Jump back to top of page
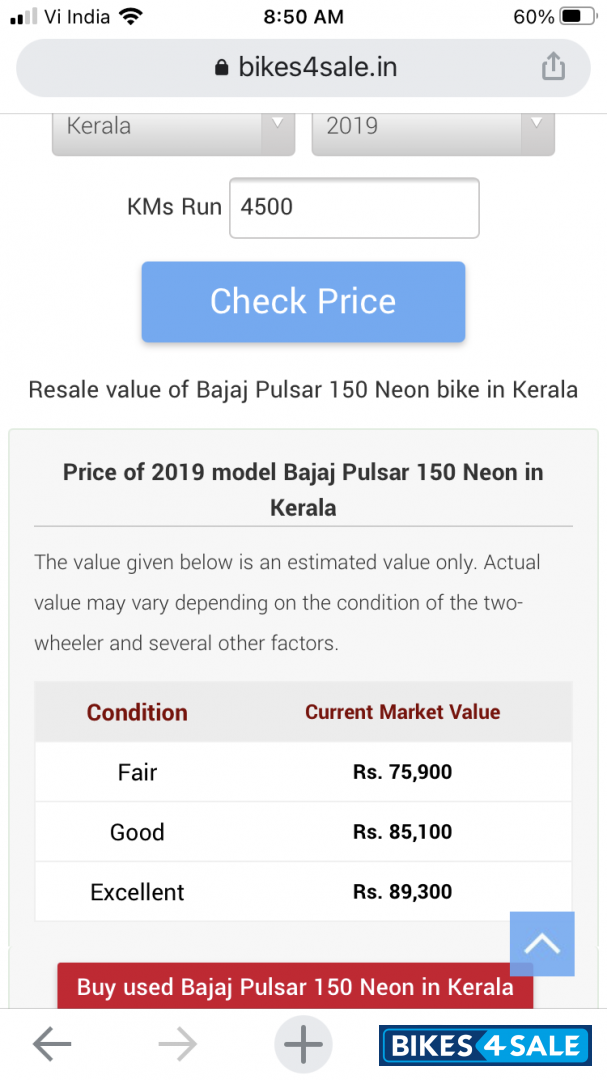 [x=542, y=943]
